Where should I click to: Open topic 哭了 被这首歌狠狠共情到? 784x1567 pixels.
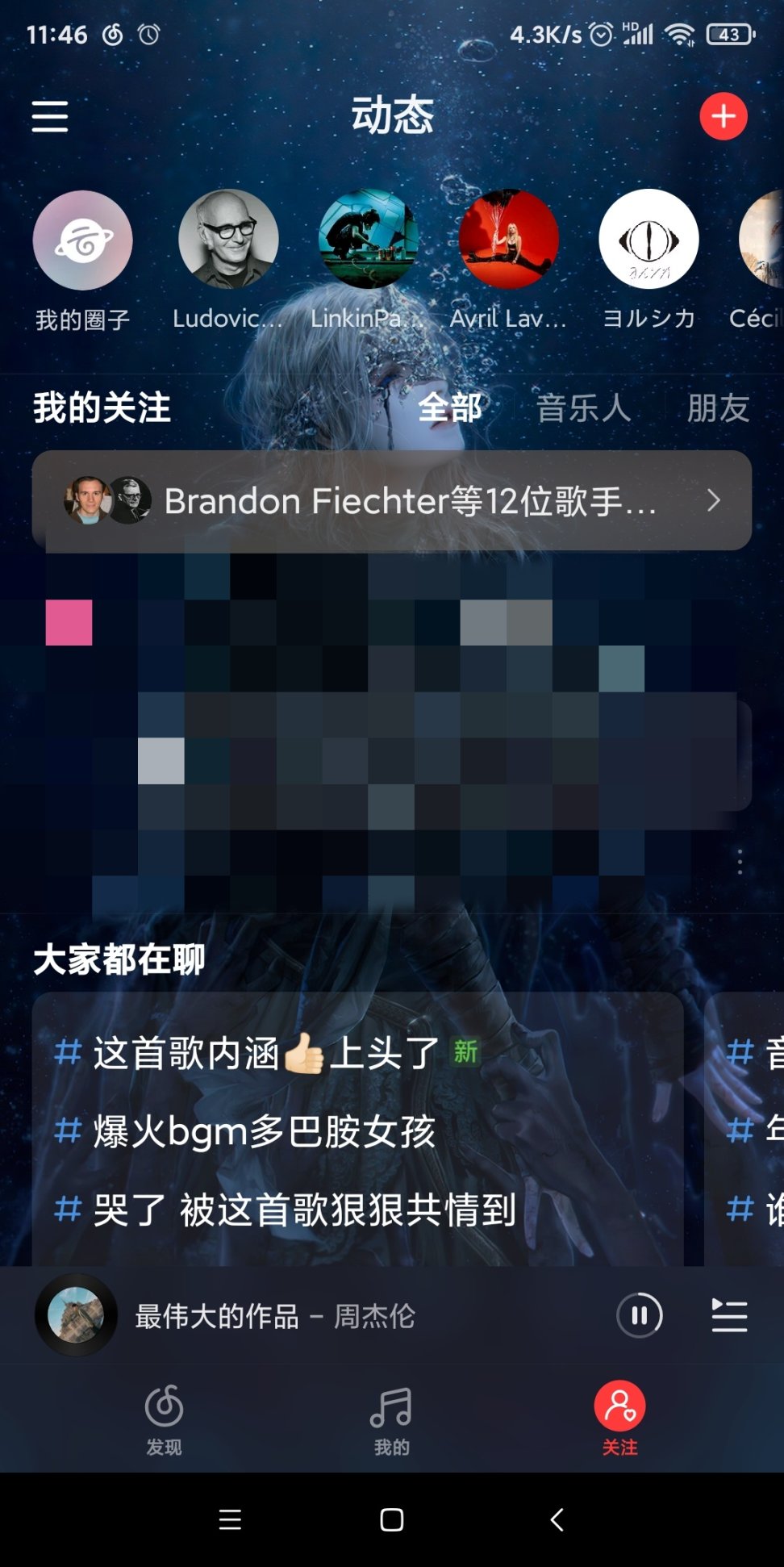(x=304, y=1210)
